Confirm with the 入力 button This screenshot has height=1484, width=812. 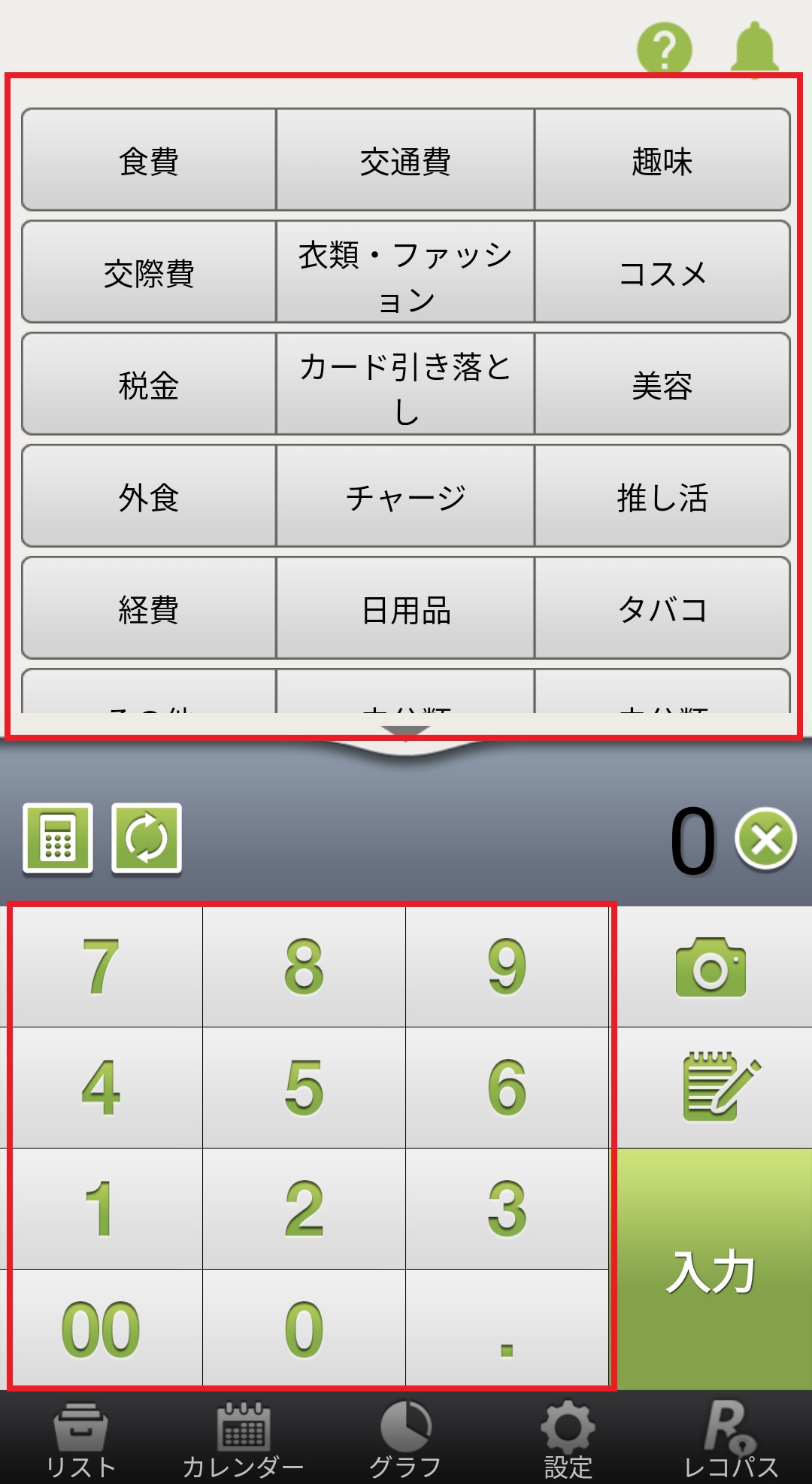(x=711, y=1270)
